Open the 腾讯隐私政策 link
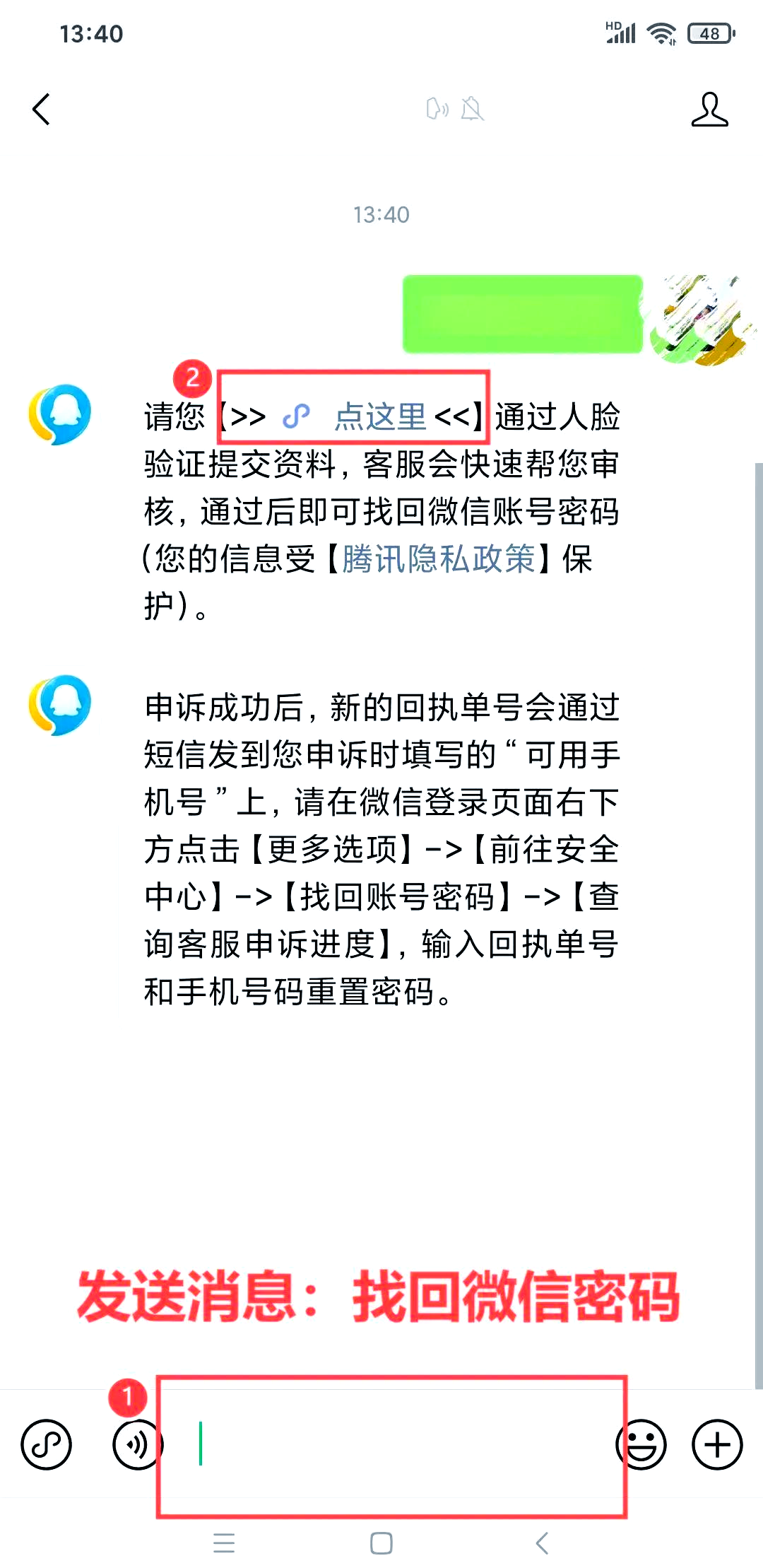Image resolution: width=763 pixels, height=1568 pixels. pyautogui.click(x=438, y=558)
